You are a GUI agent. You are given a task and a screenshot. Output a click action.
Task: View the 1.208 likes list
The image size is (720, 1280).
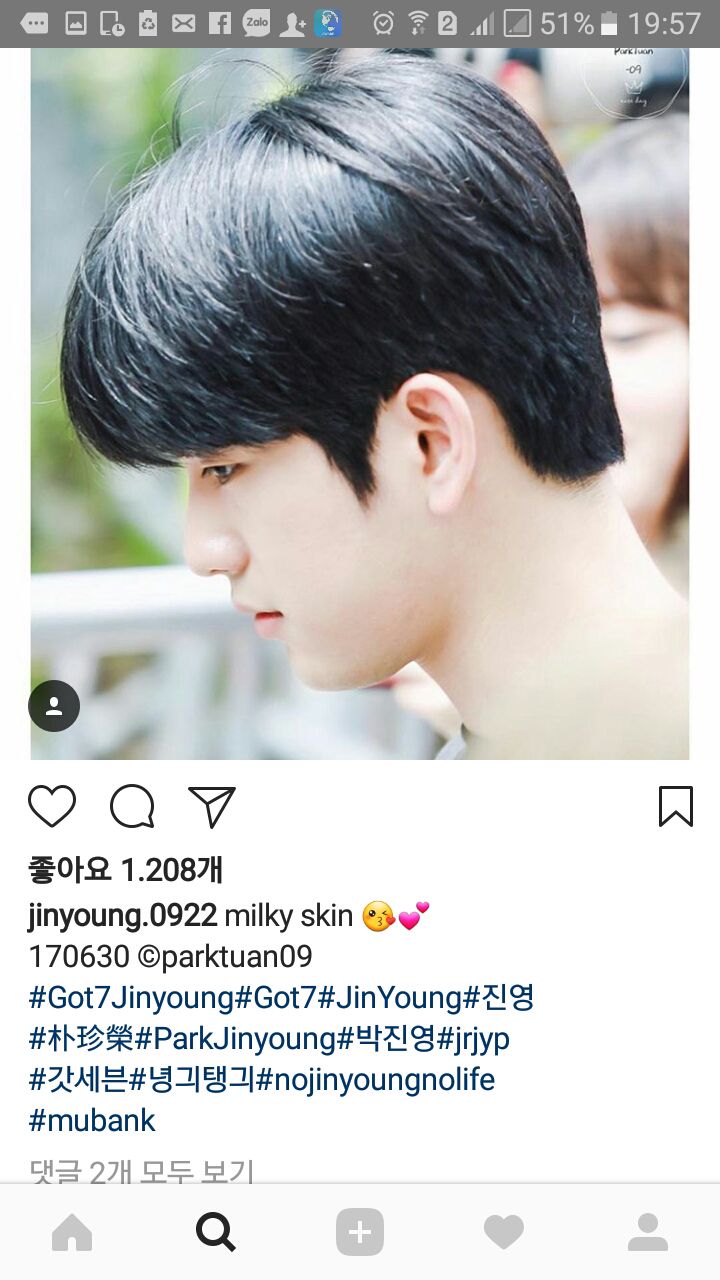pyautogui.click(x=125, y=869)
